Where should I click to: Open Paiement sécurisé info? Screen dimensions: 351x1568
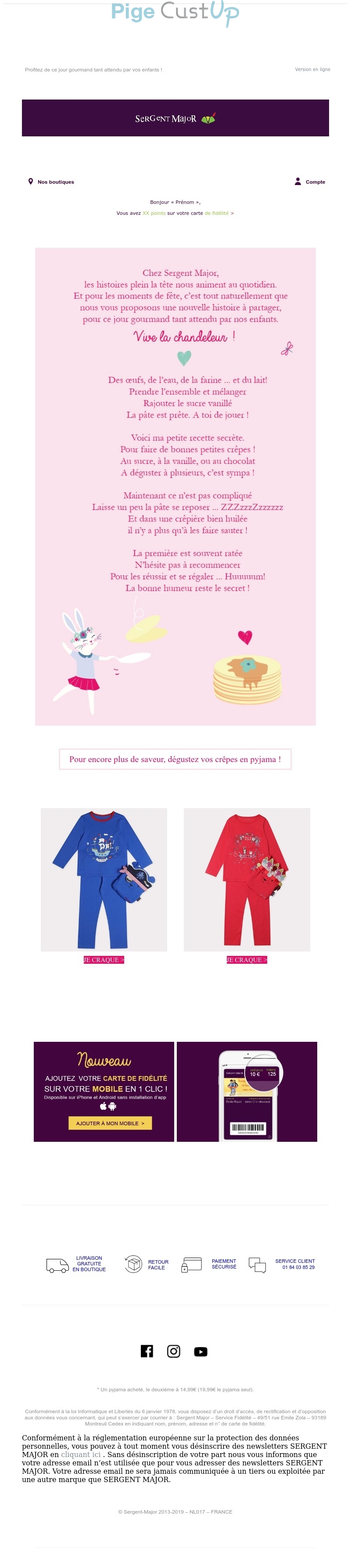[x=210, y=1264]
